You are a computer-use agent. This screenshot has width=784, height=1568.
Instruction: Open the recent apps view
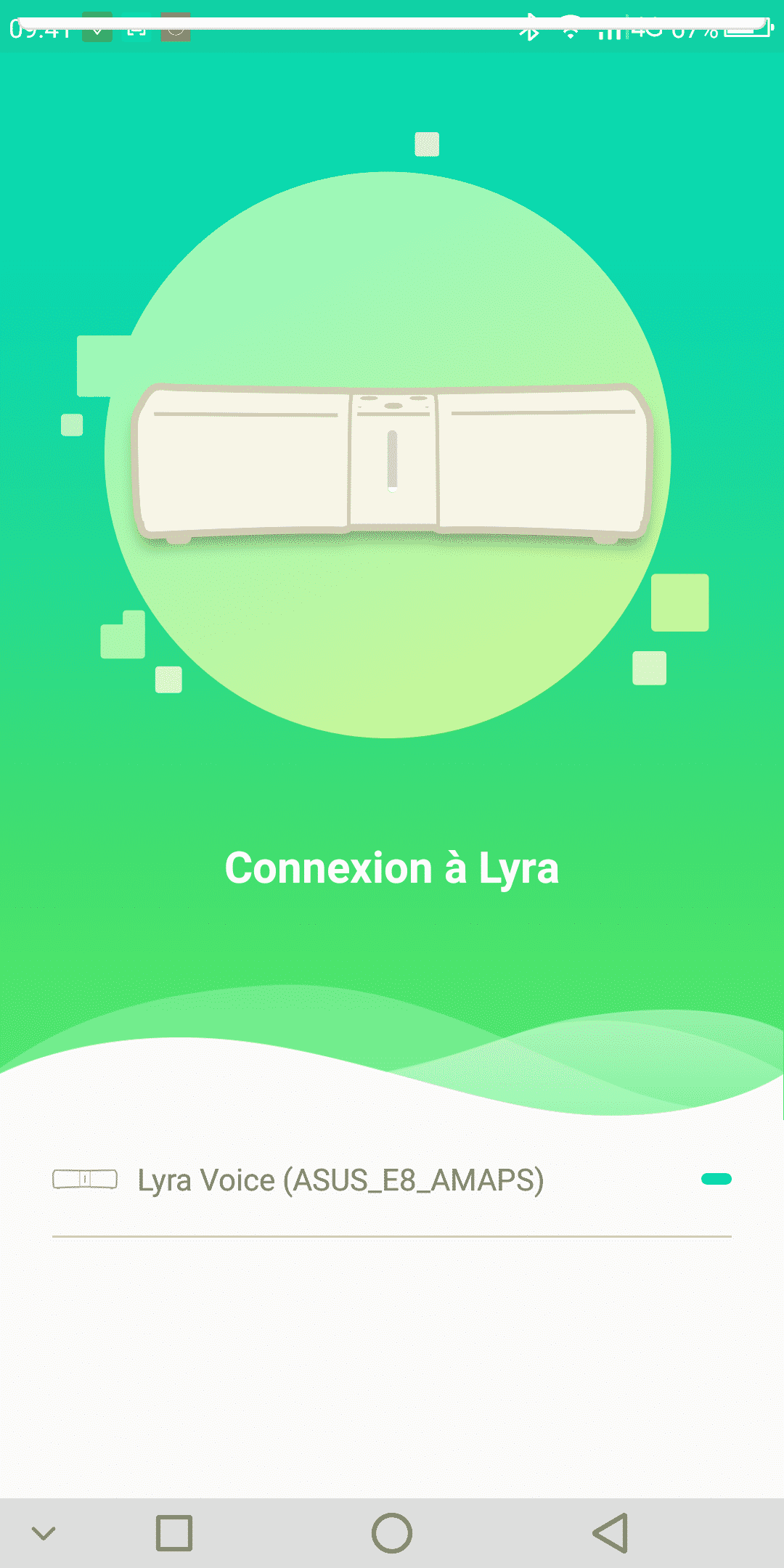click(174, 1533)
